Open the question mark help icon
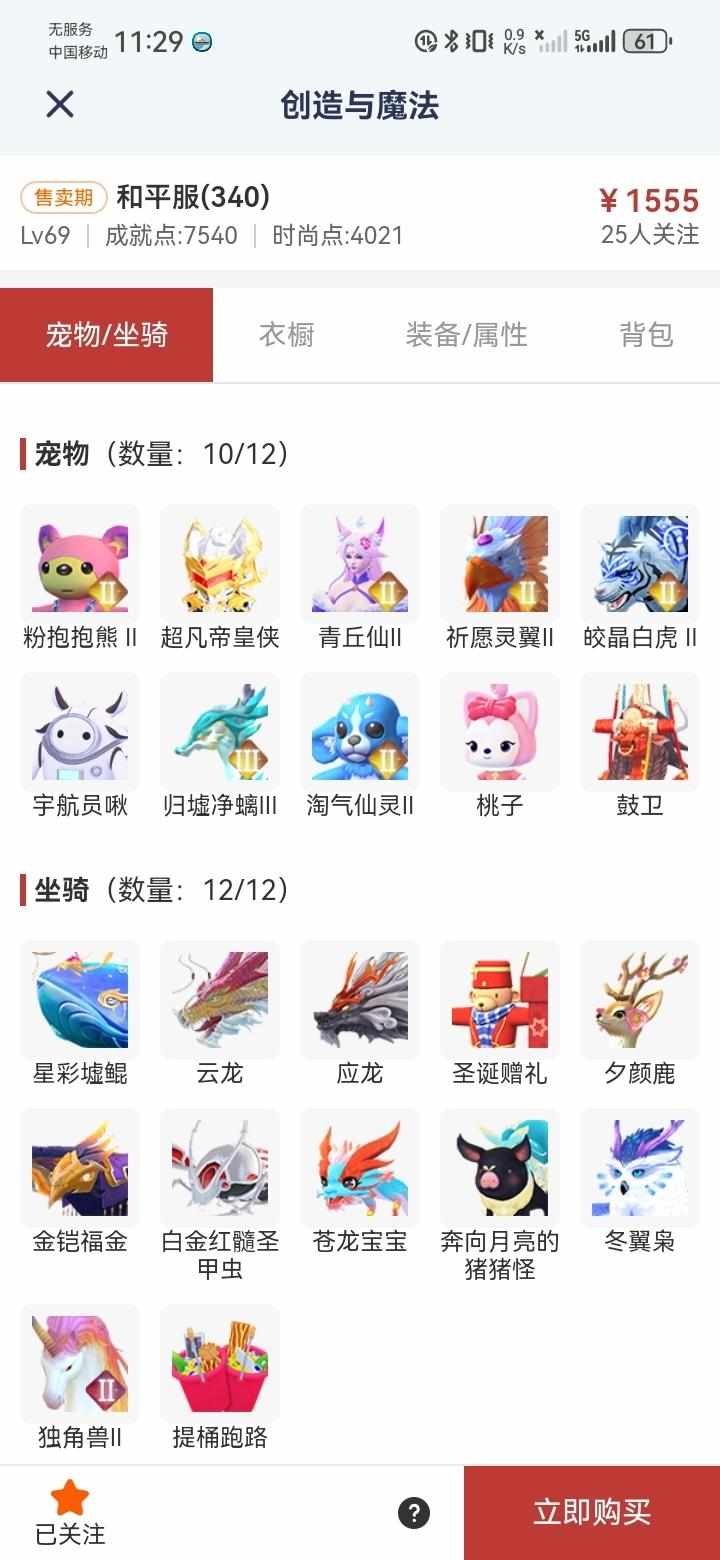 point(414,1513)
